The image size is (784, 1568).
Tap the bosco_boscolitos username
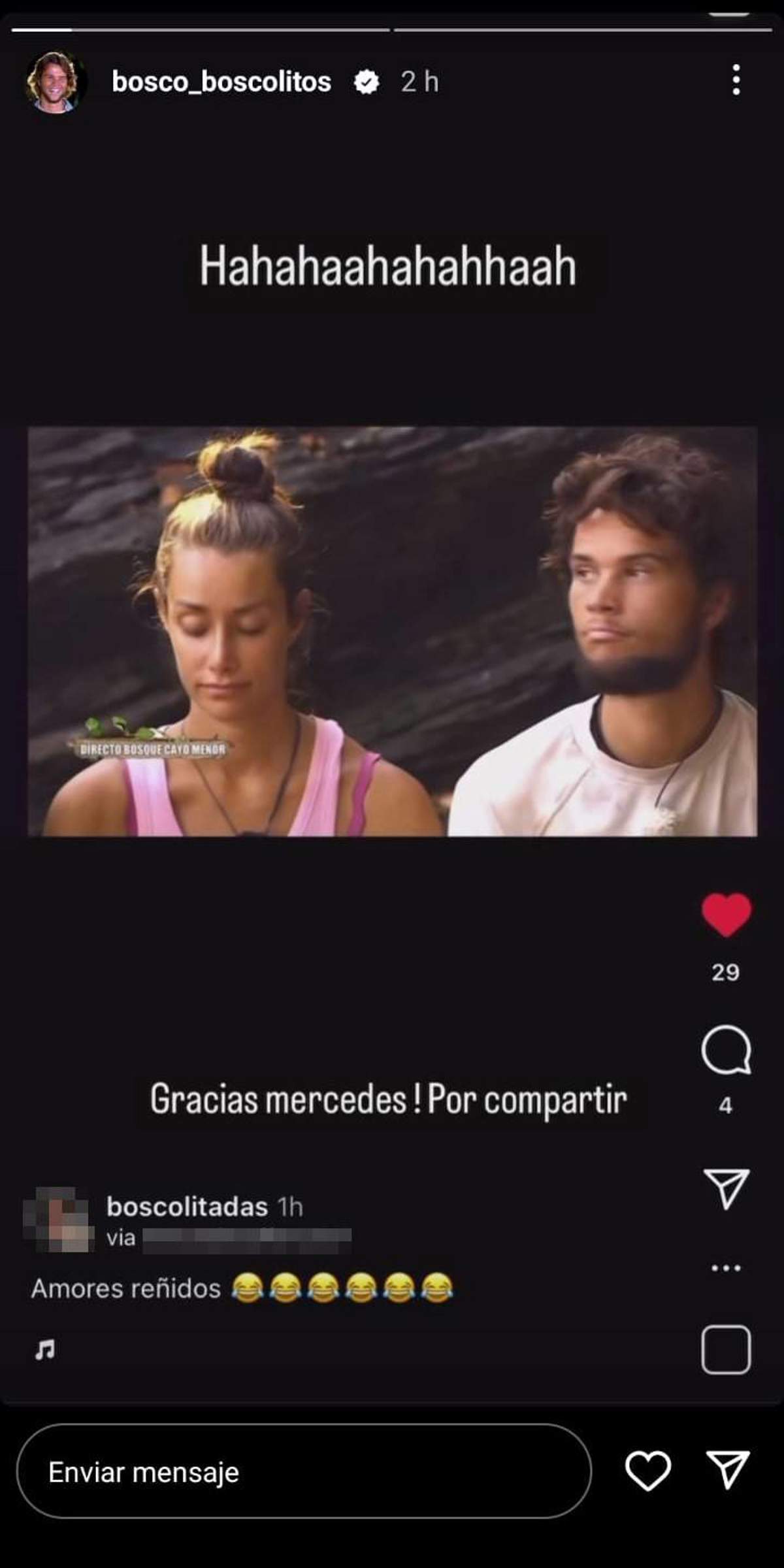[x=221, y=82]
